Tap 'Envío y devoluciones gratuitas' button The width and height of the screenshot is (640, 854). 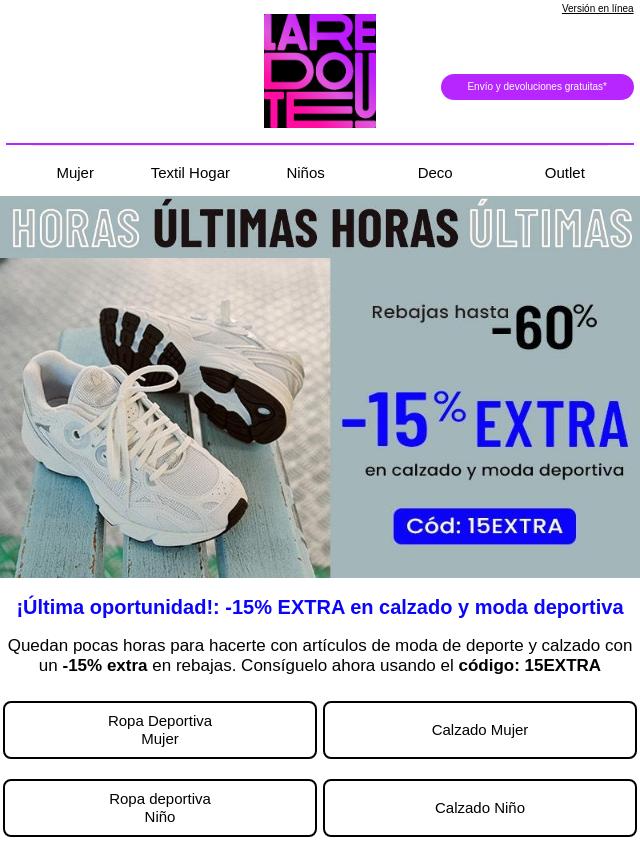(537, 87)
